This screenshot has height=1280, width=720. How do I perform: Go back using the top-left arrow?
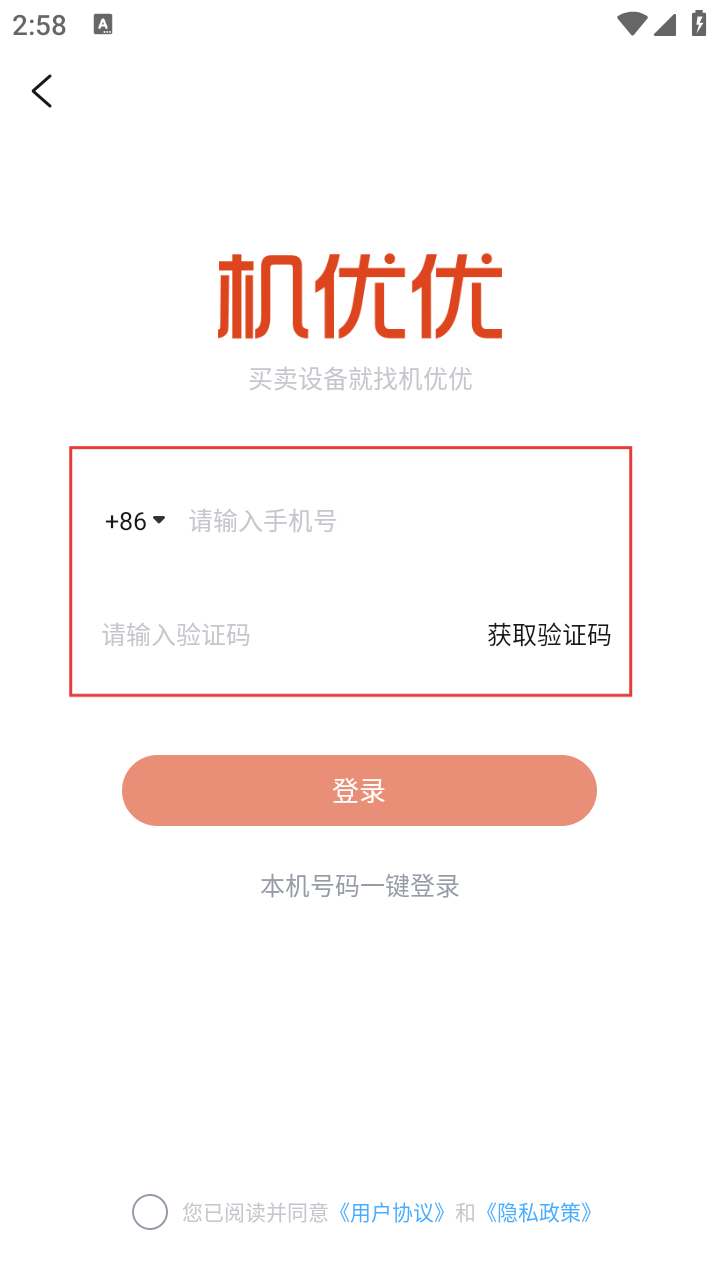pos(41,91)
